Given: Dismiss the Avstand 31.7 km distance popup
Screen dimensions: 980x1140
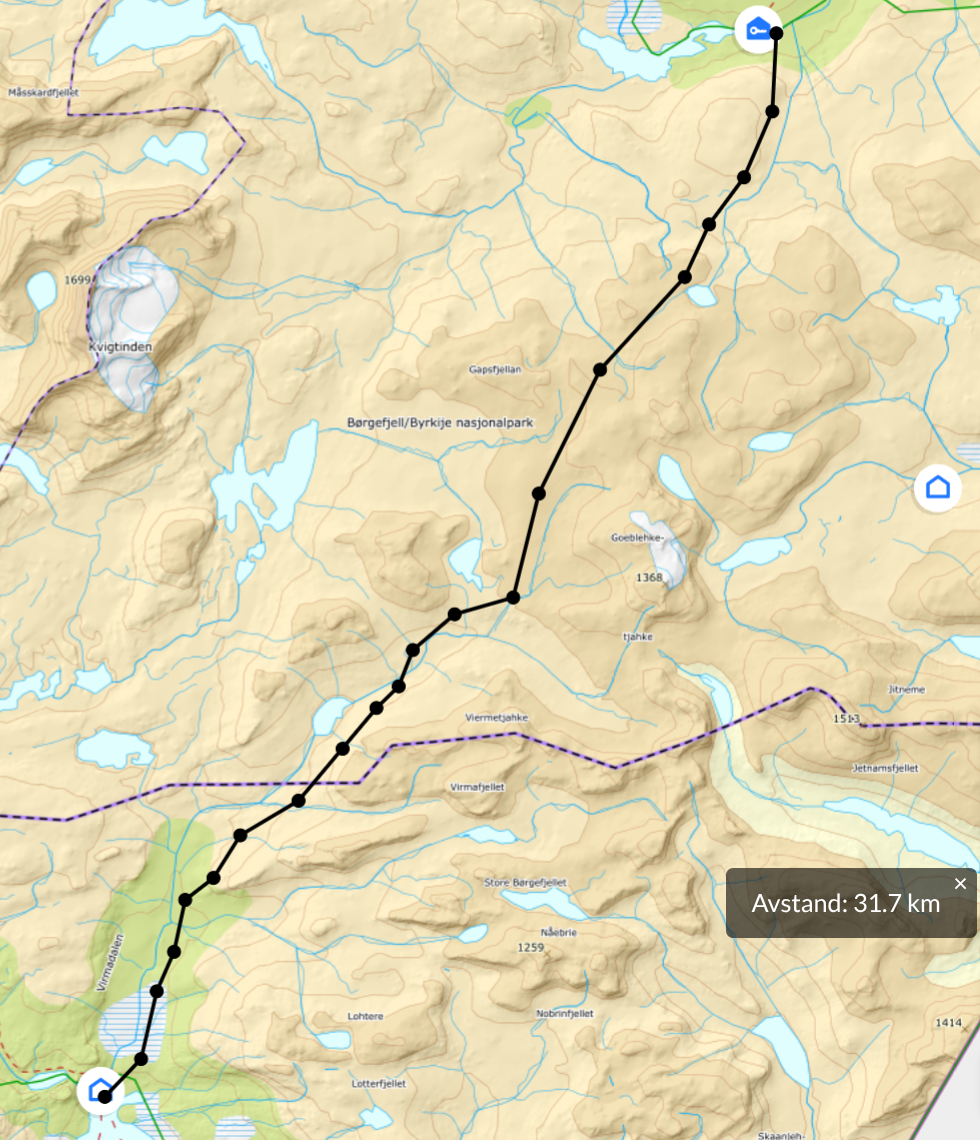Looking at the screenshot, I should point(960,884).
